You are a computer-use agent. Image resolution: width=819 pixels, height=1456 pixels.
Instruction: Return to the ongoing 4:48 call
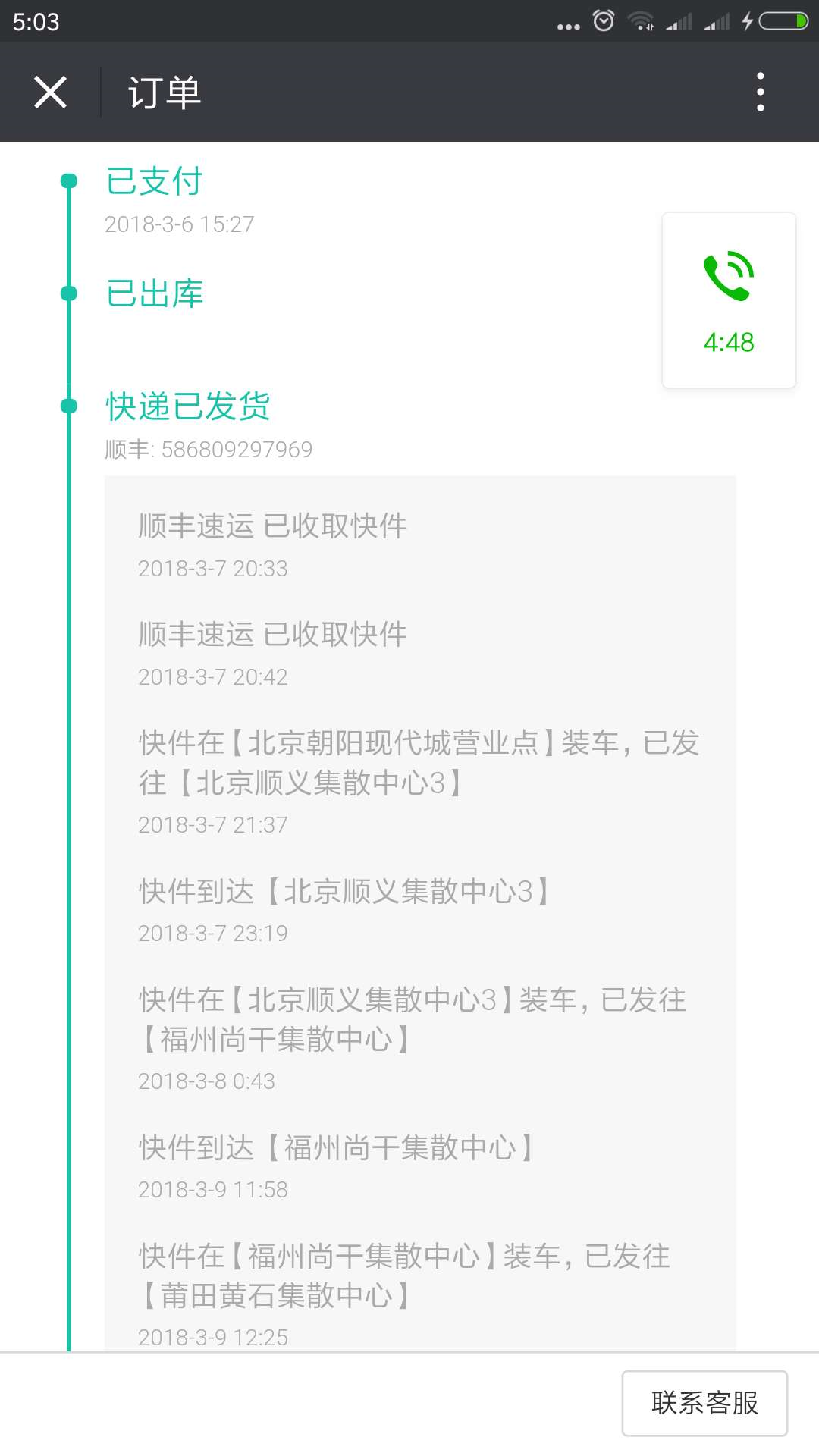coord(729,300)
